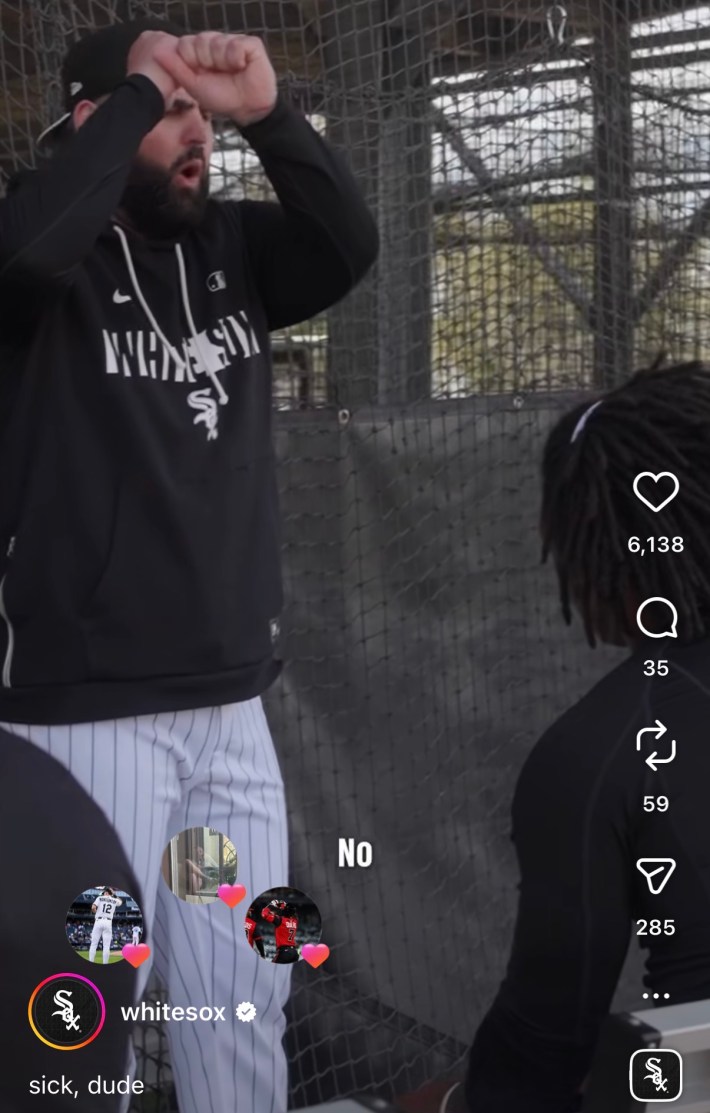Screen dimensions: 710x1113
Task: Share reel via paper plane icon
Action: coord(656,876)
